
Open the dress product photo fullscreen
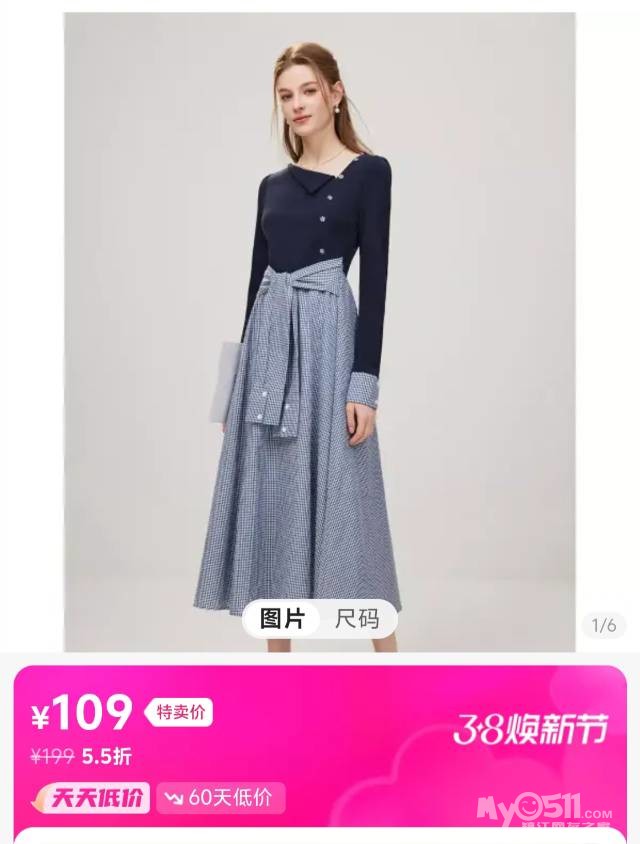319,320
